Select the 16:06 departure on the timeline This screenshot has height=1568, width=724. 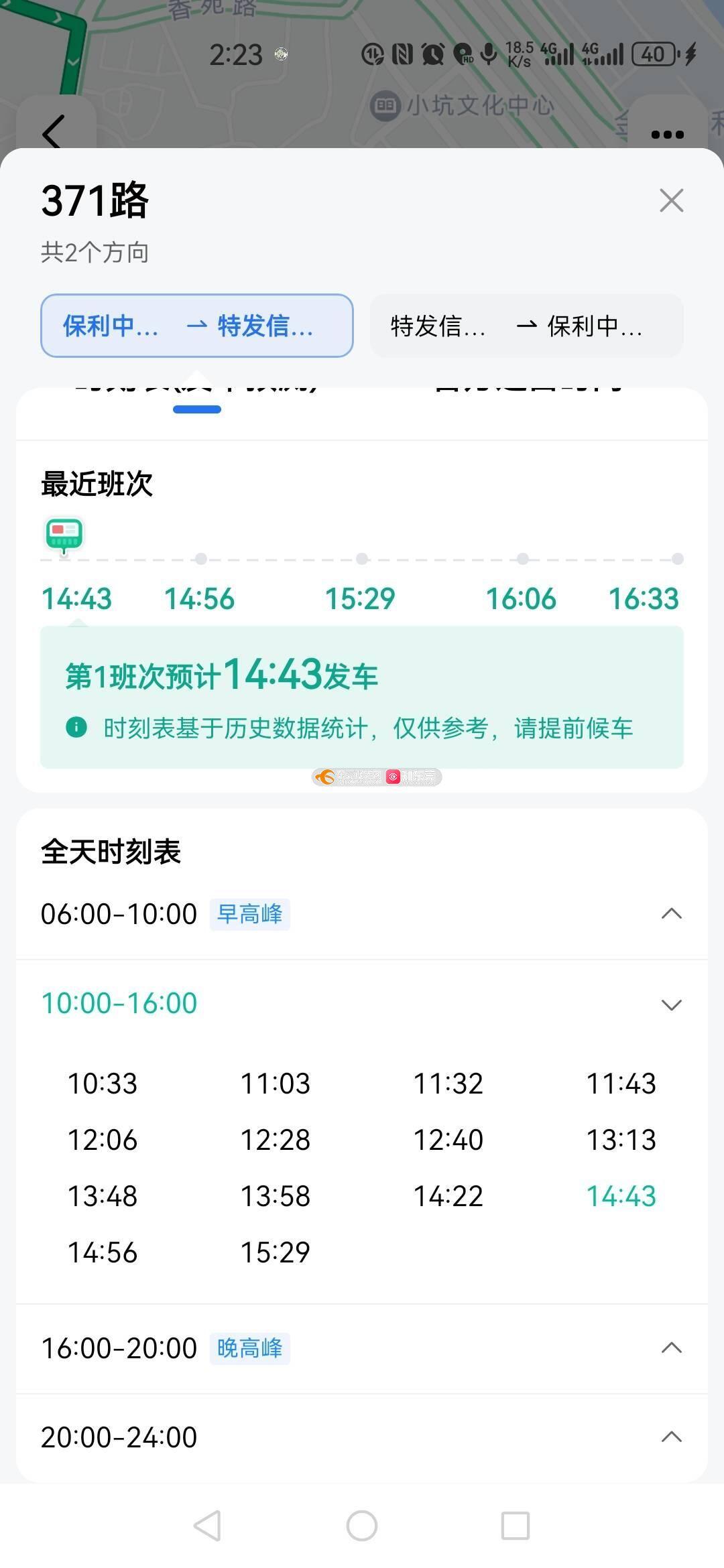tap(522, 598)
